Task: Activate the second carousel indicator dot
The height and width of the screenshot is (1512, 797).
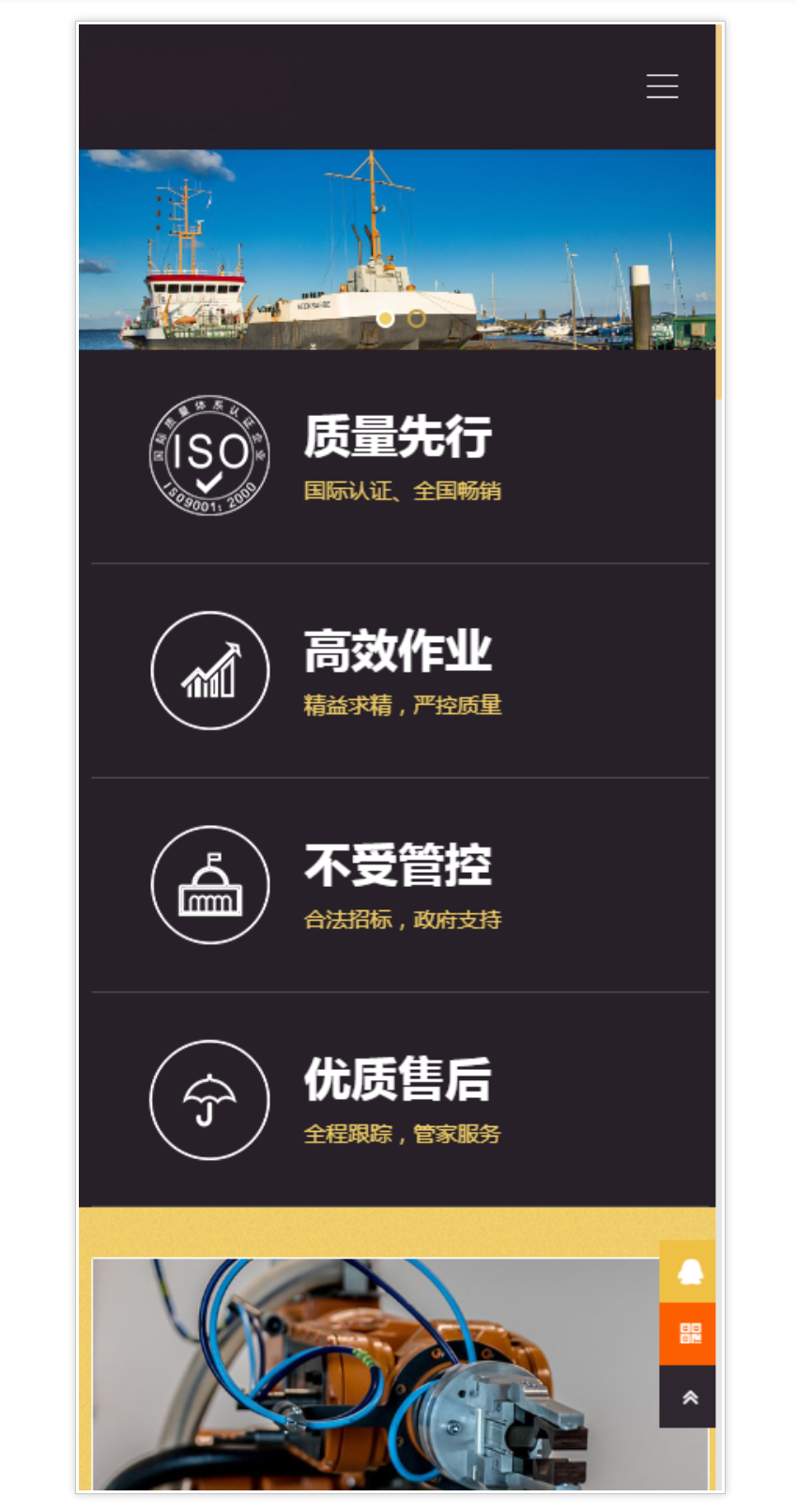Action: point(416,318)
